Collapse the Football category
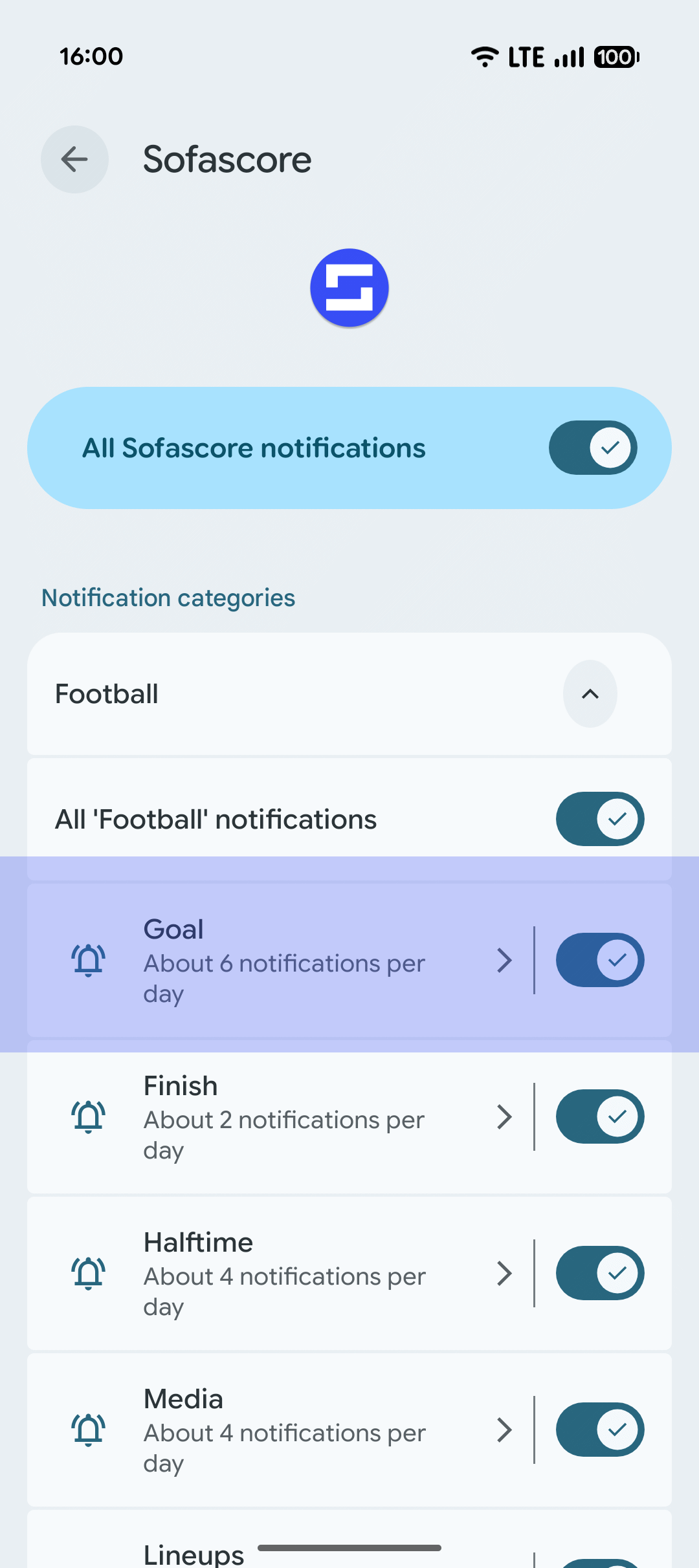The height and width of the screenshot is (1568, 699). (x=590, y=694)
